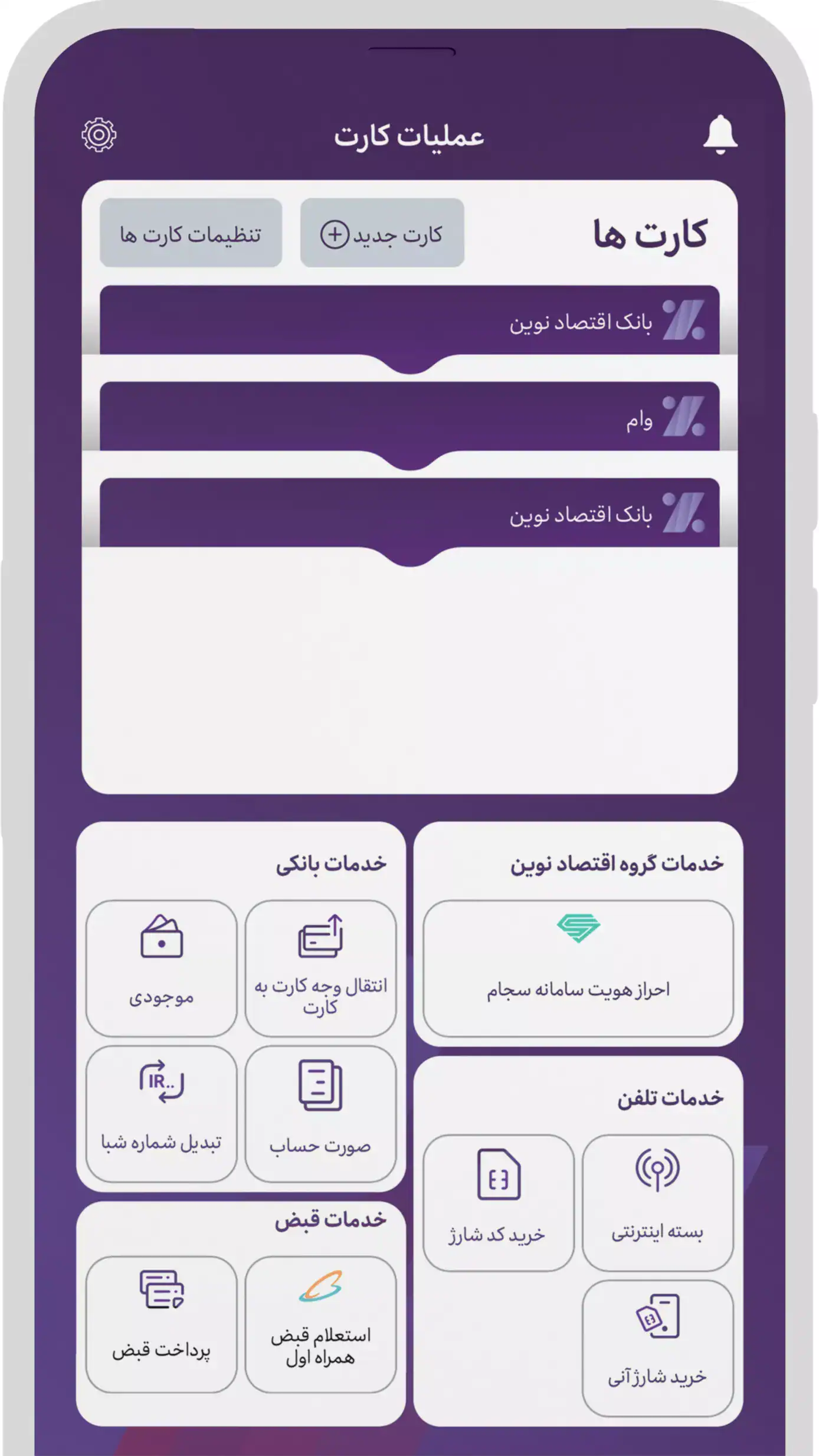Open خرید کد شارژ
The image size is (819, 1456).
[498, 1202]
